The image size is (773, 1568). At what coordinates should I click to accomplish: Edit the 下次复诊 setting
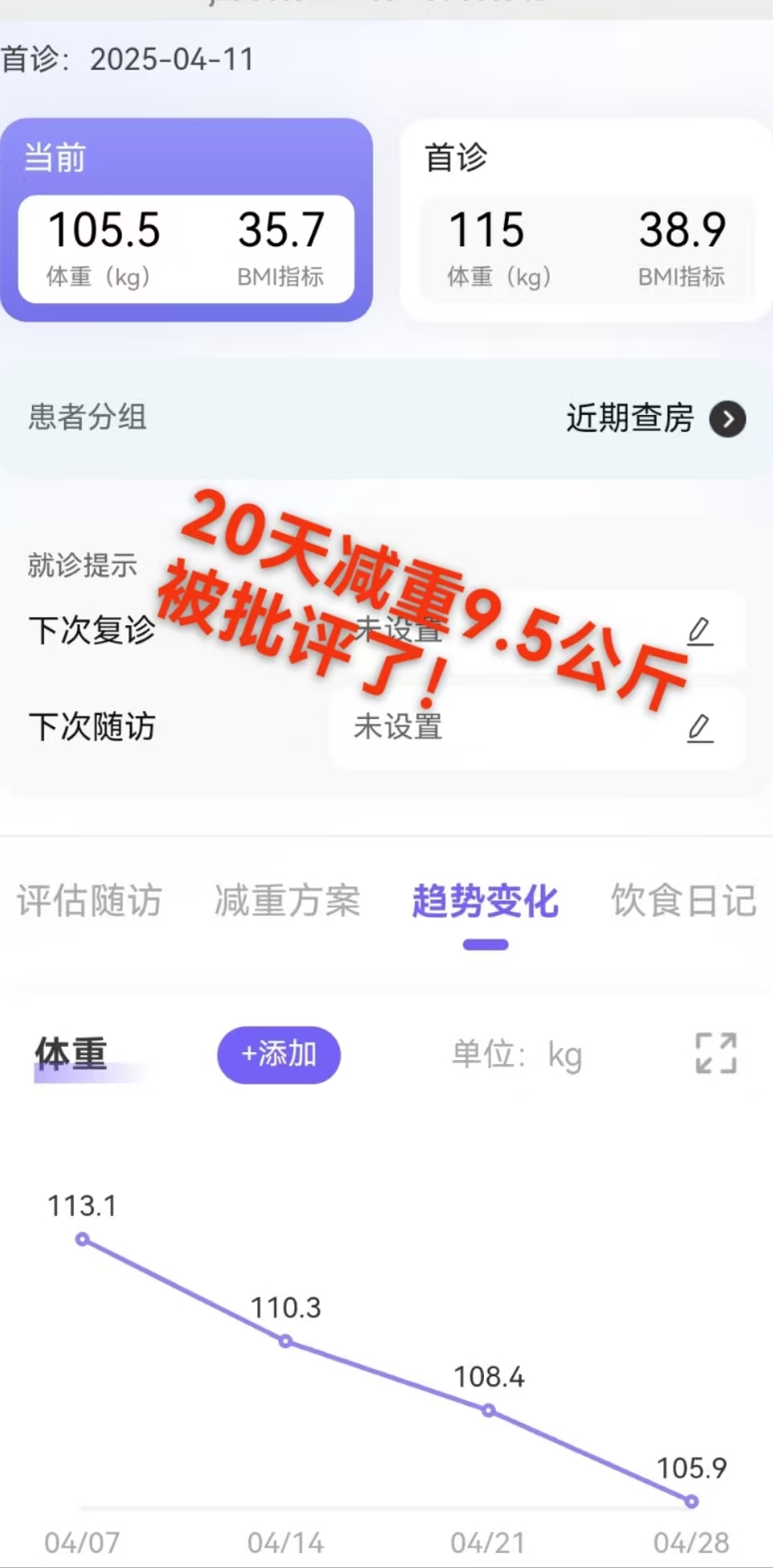pyautogui.click(x=700, y=632)
